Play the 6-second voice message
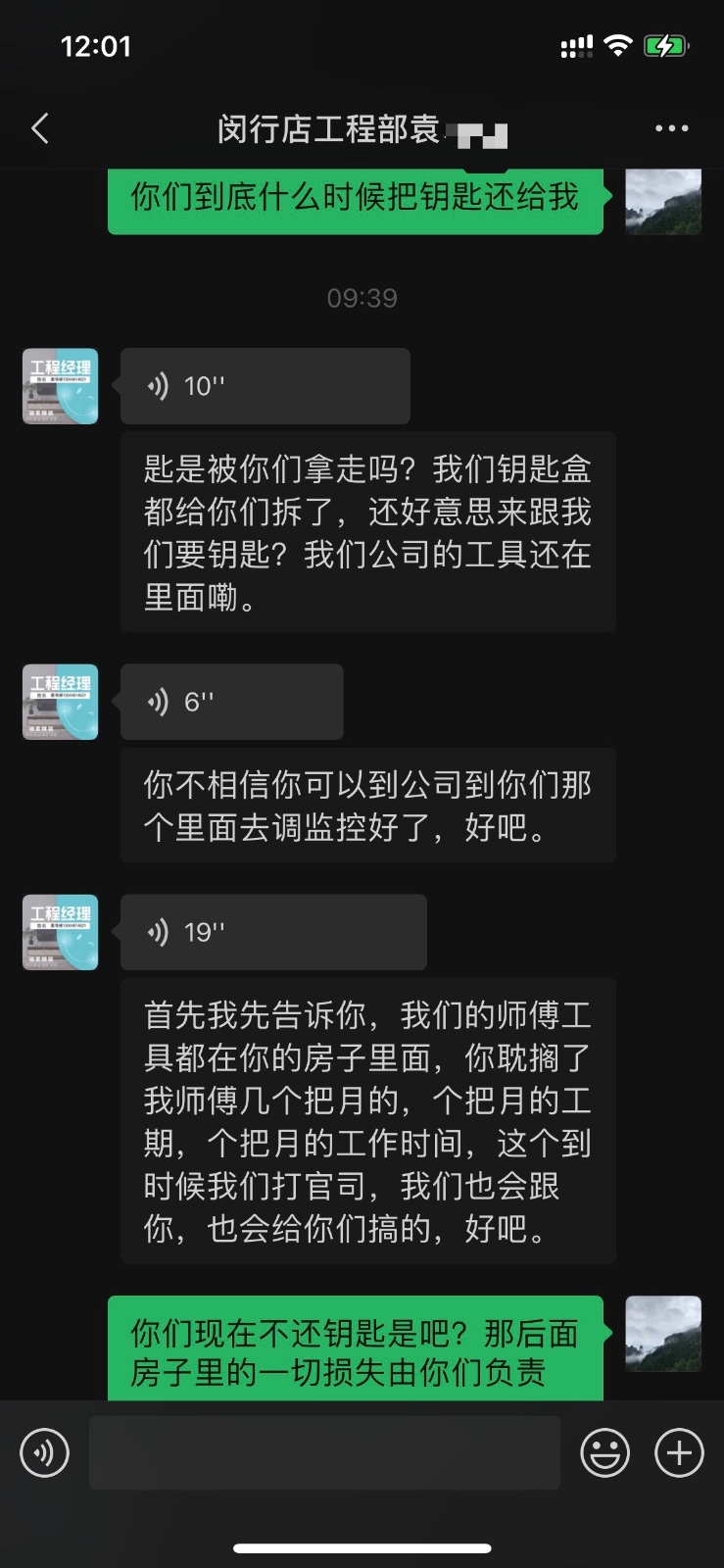Screen dimensions: 724x1568 click(x=231, y=702)
